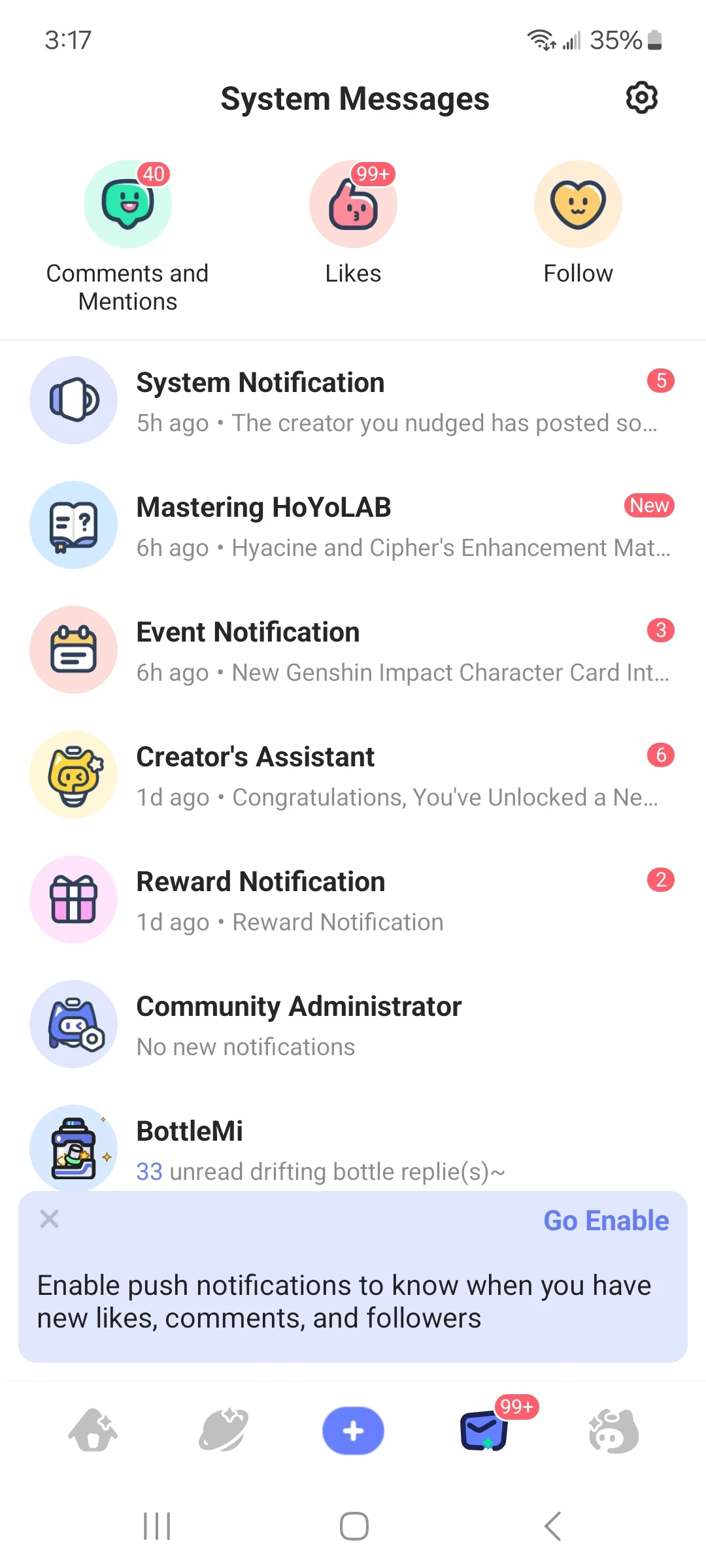The image size is (706, 1568).
Task: Switch to the planet explore tab
Action: (223, 1431)
